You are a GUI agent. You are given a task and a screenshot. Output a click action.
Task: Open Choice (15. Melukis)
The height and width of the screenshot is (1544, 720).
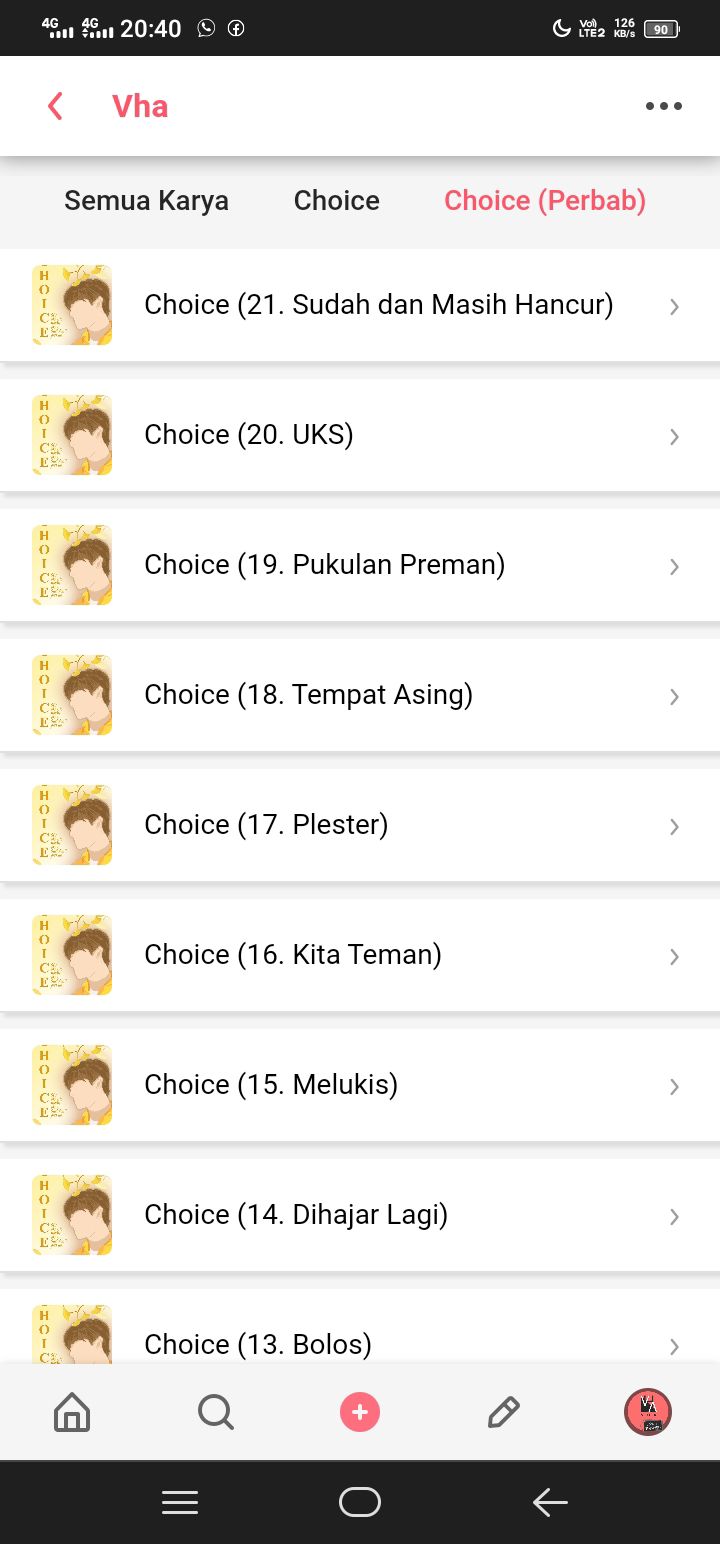(360, 1085)
